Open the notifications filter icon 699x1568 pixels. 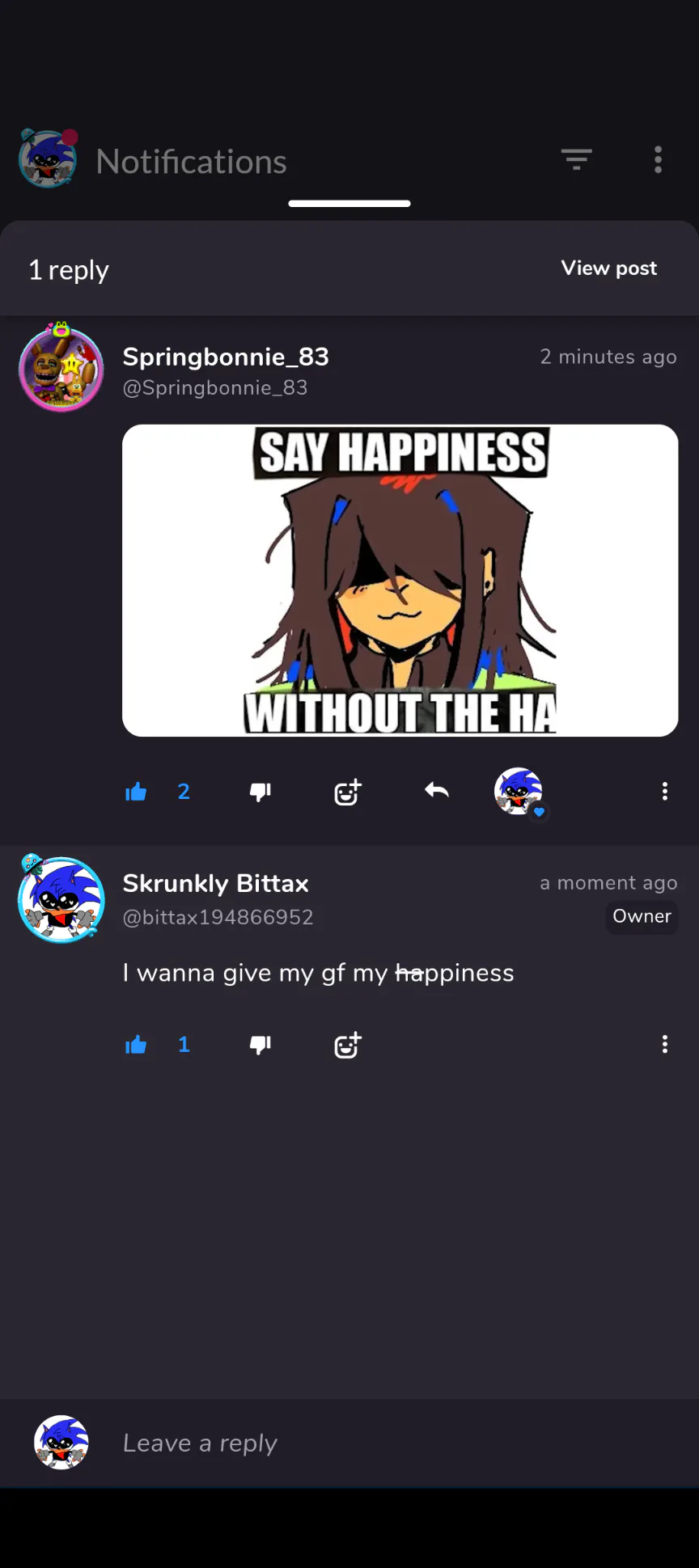577,160
